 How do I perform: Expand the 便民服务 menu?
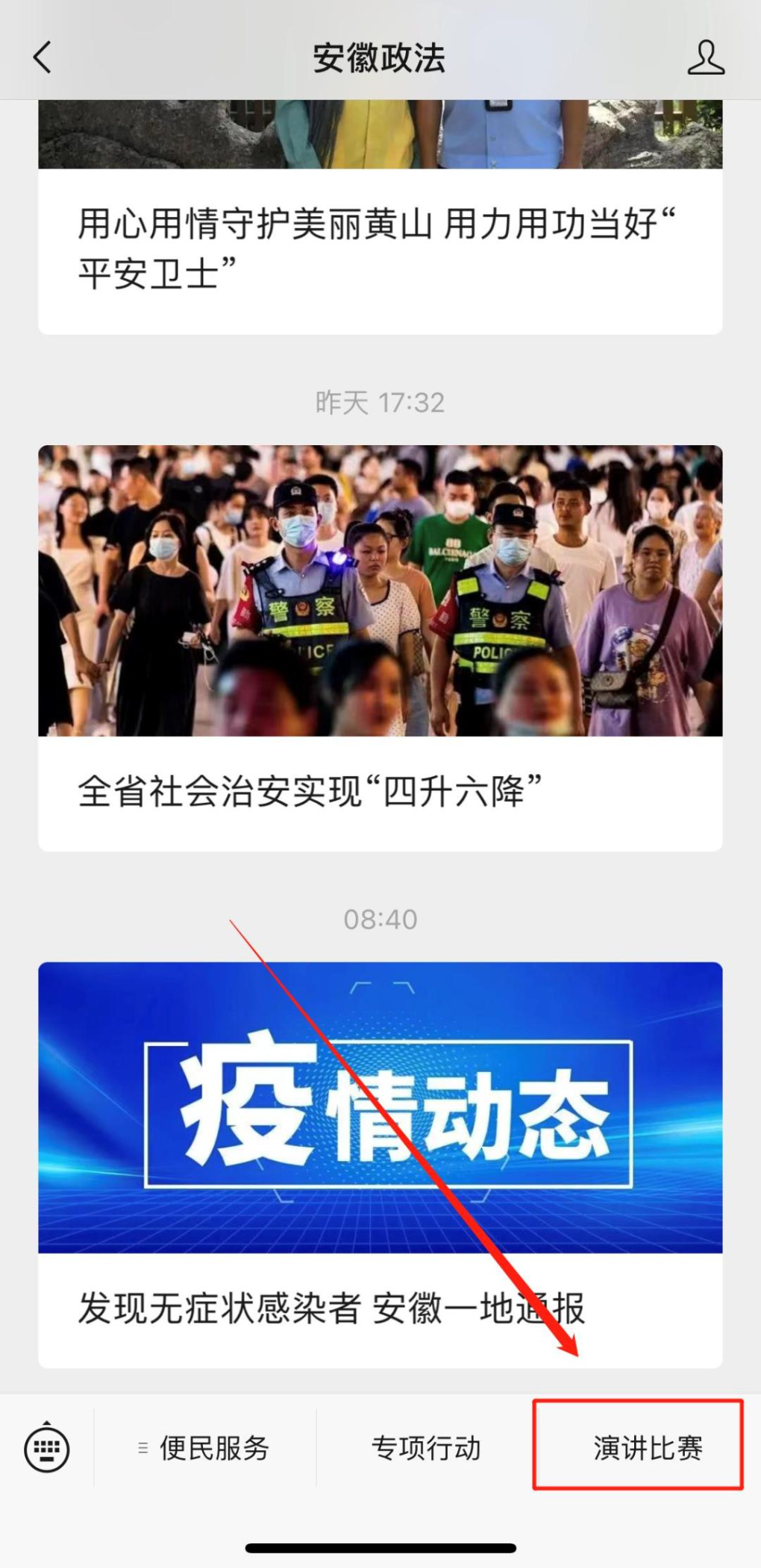205,1448
